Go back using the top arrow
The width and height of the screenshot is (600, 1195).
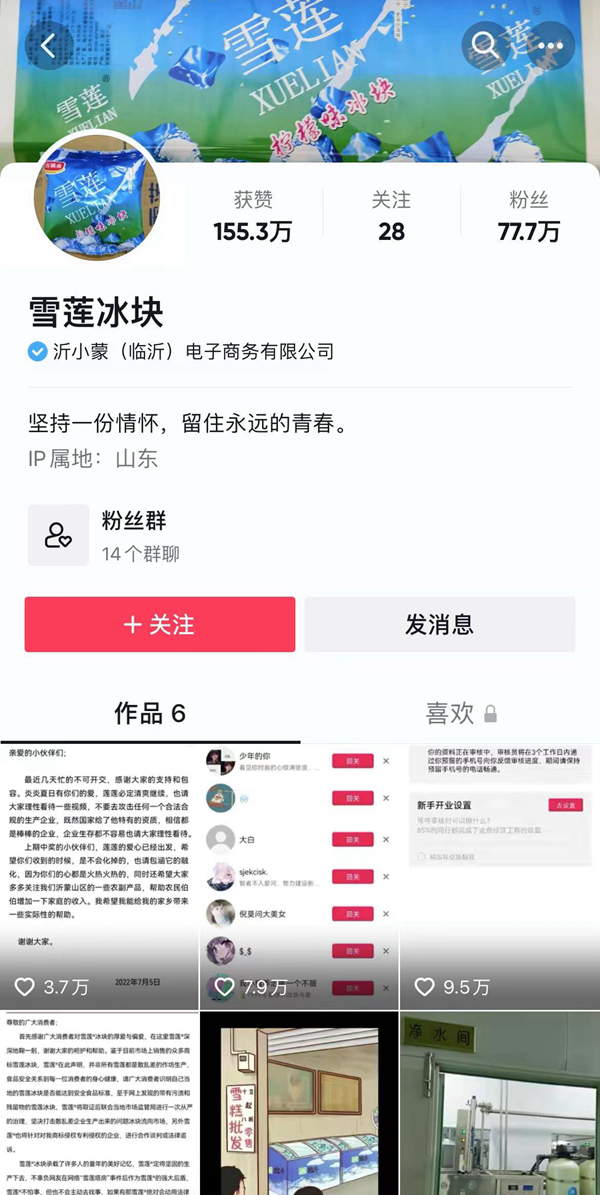(48, 46)
